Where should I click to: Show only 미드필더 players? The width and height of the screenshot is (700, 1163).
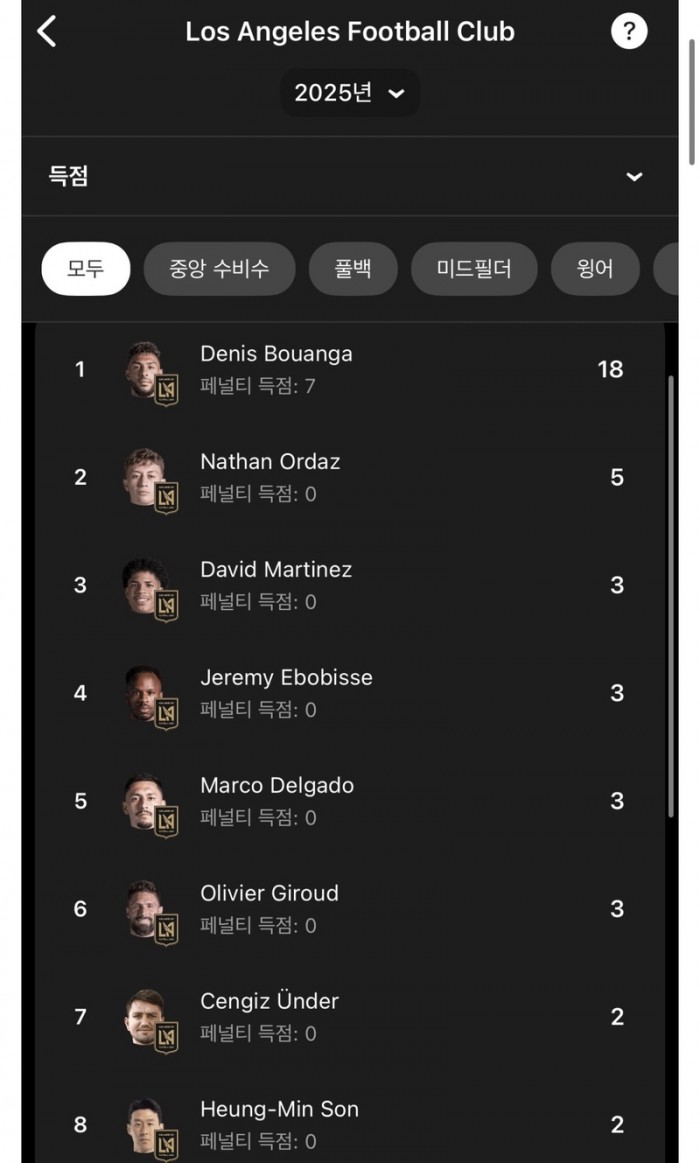click(474, 269)
